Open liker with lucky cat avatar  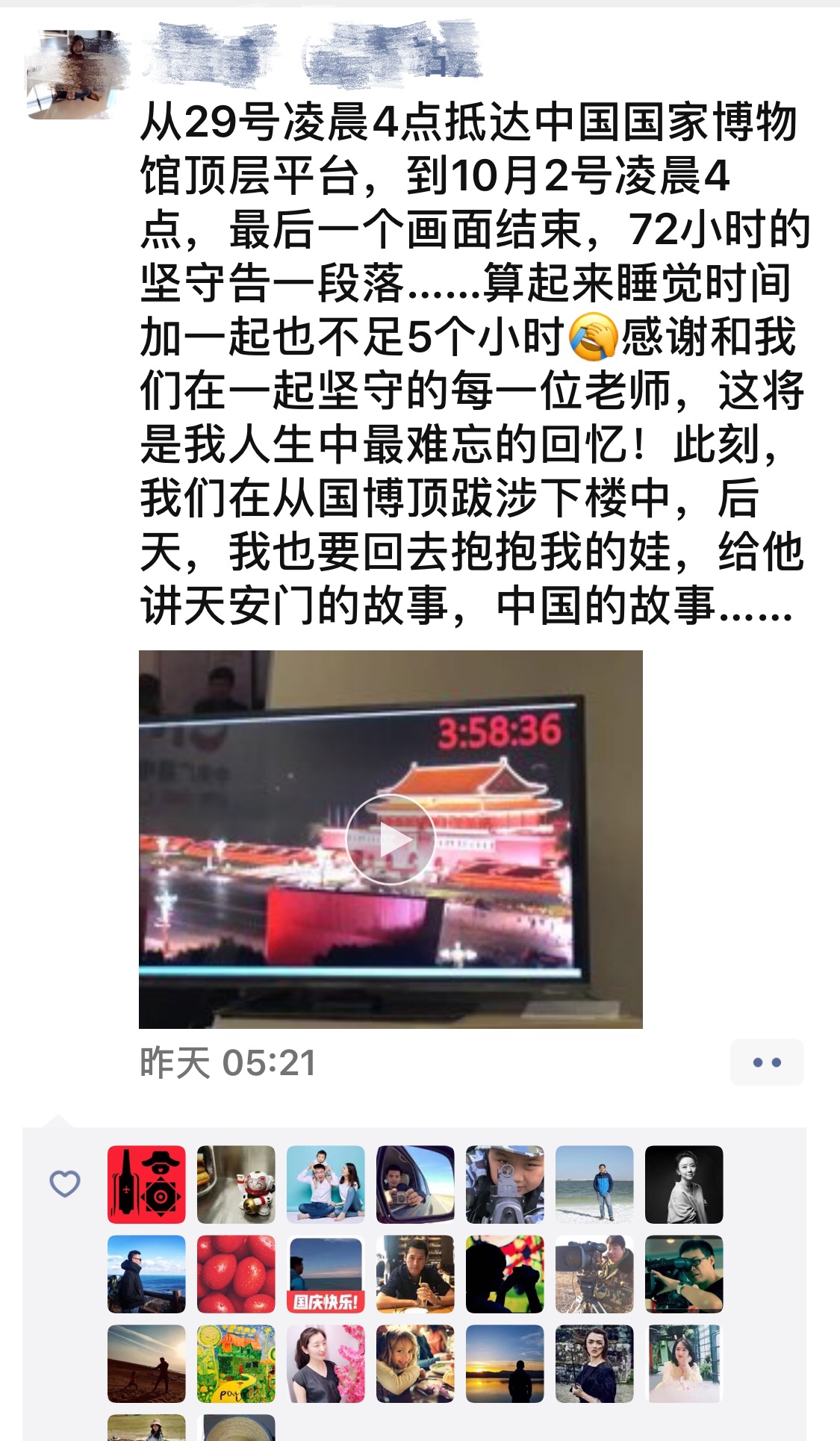click(236, 1184)
